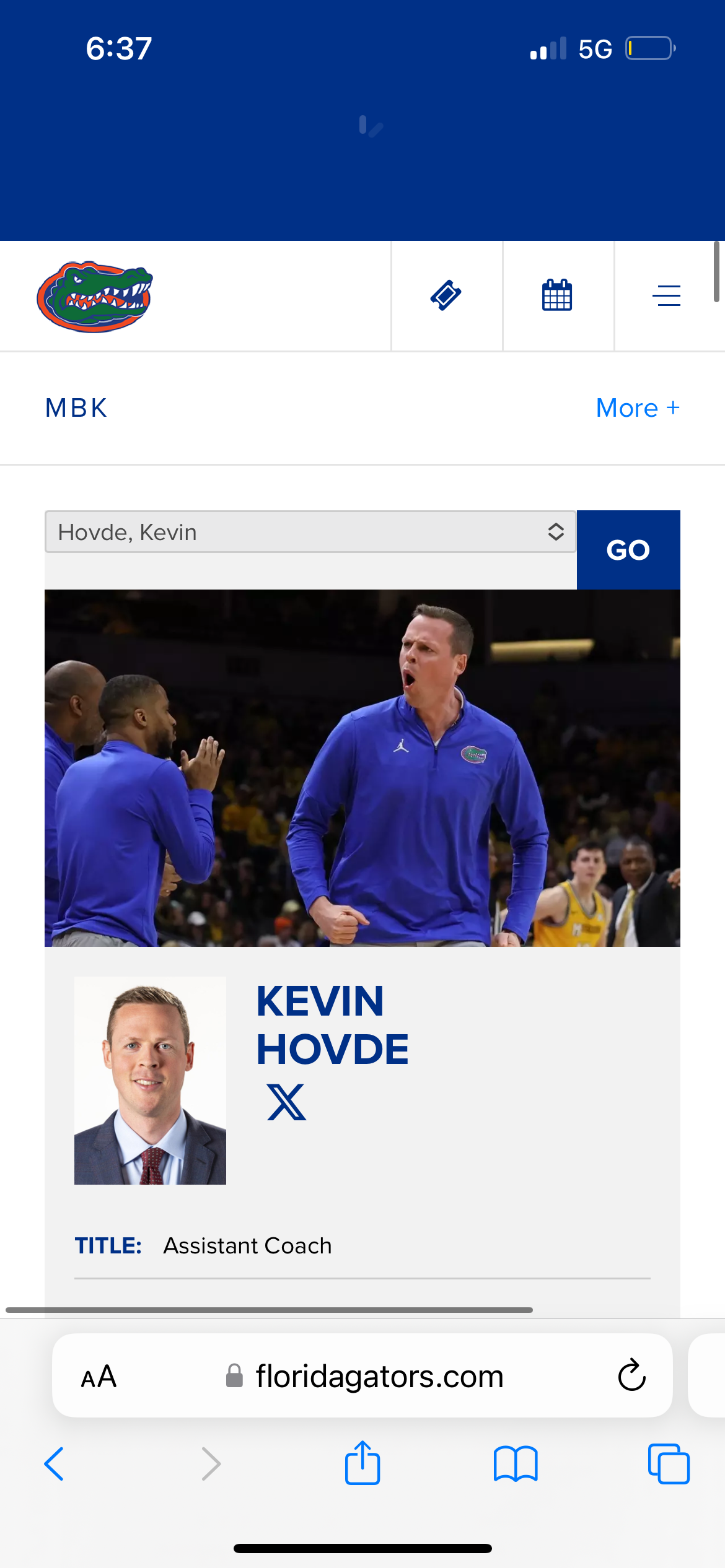Share this page

362,1463
